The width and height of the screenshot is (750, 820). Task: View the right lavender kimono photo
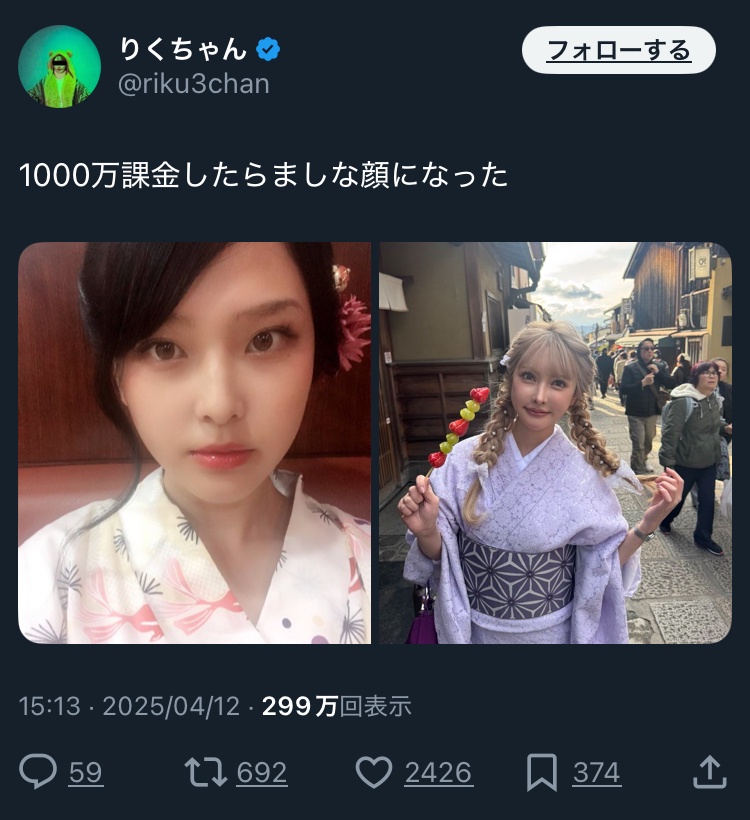click(x=555, y=443)
